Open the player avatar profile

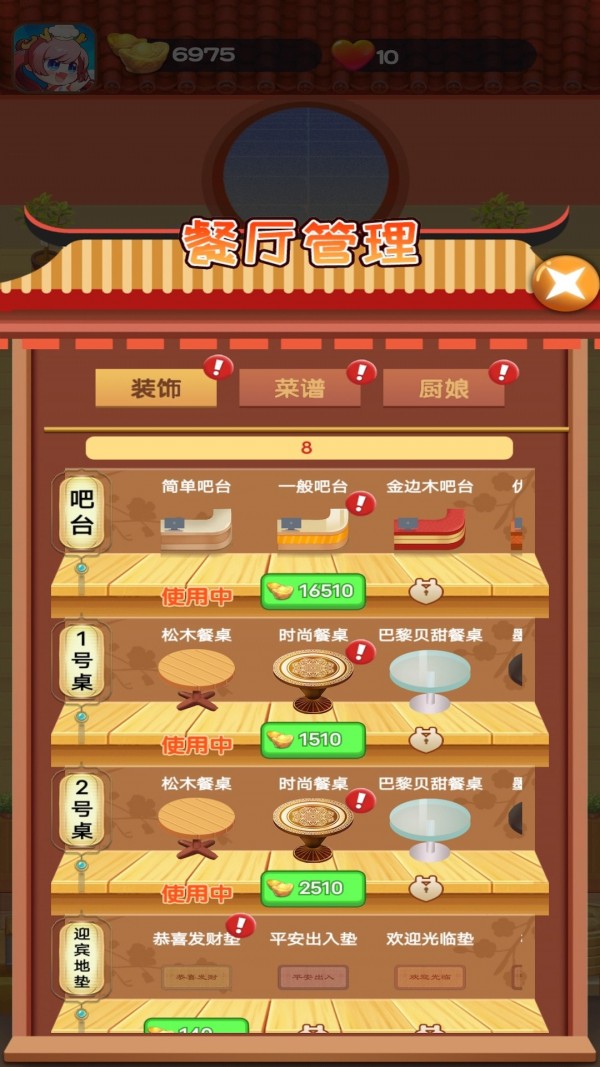(54, 56)
